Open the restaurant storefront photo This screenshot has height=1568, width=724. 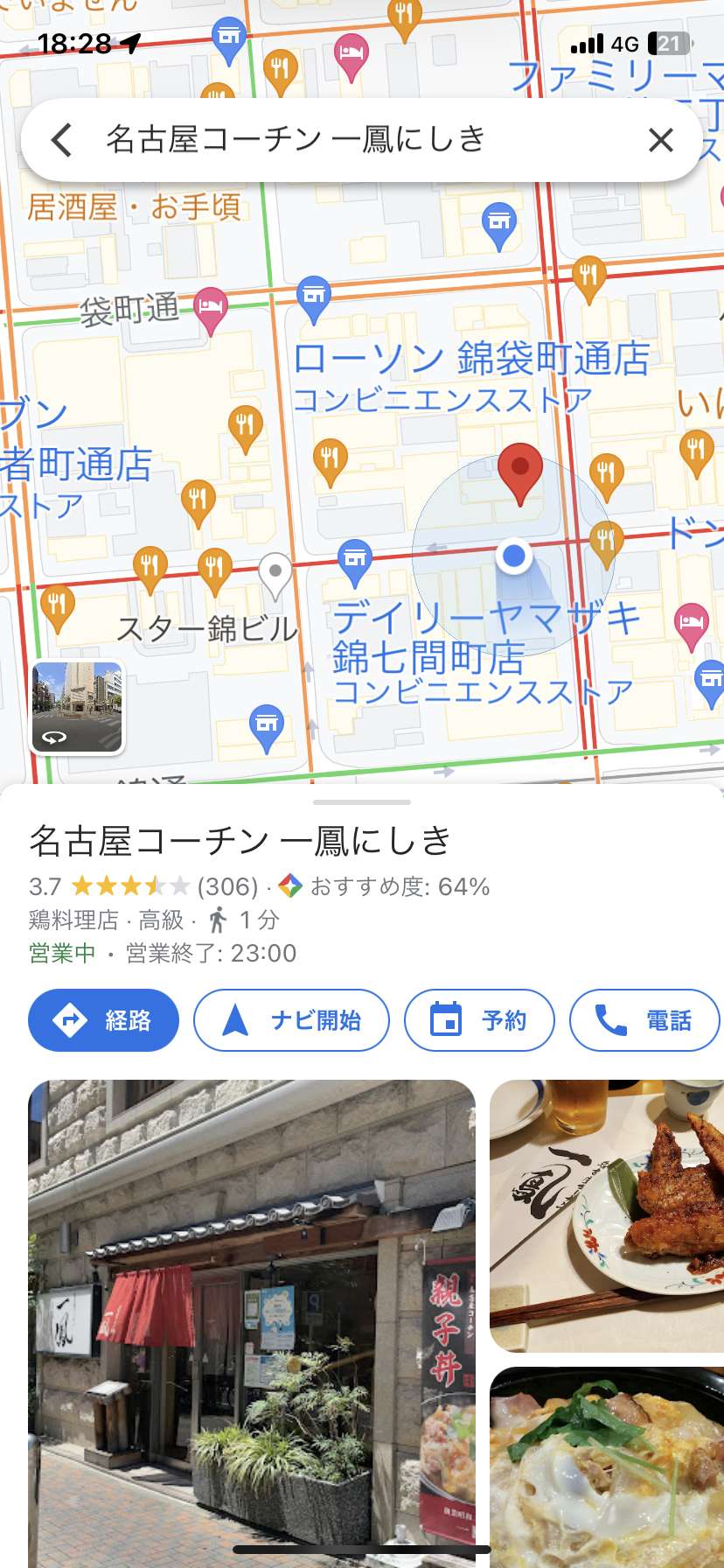pos(252,1323)
